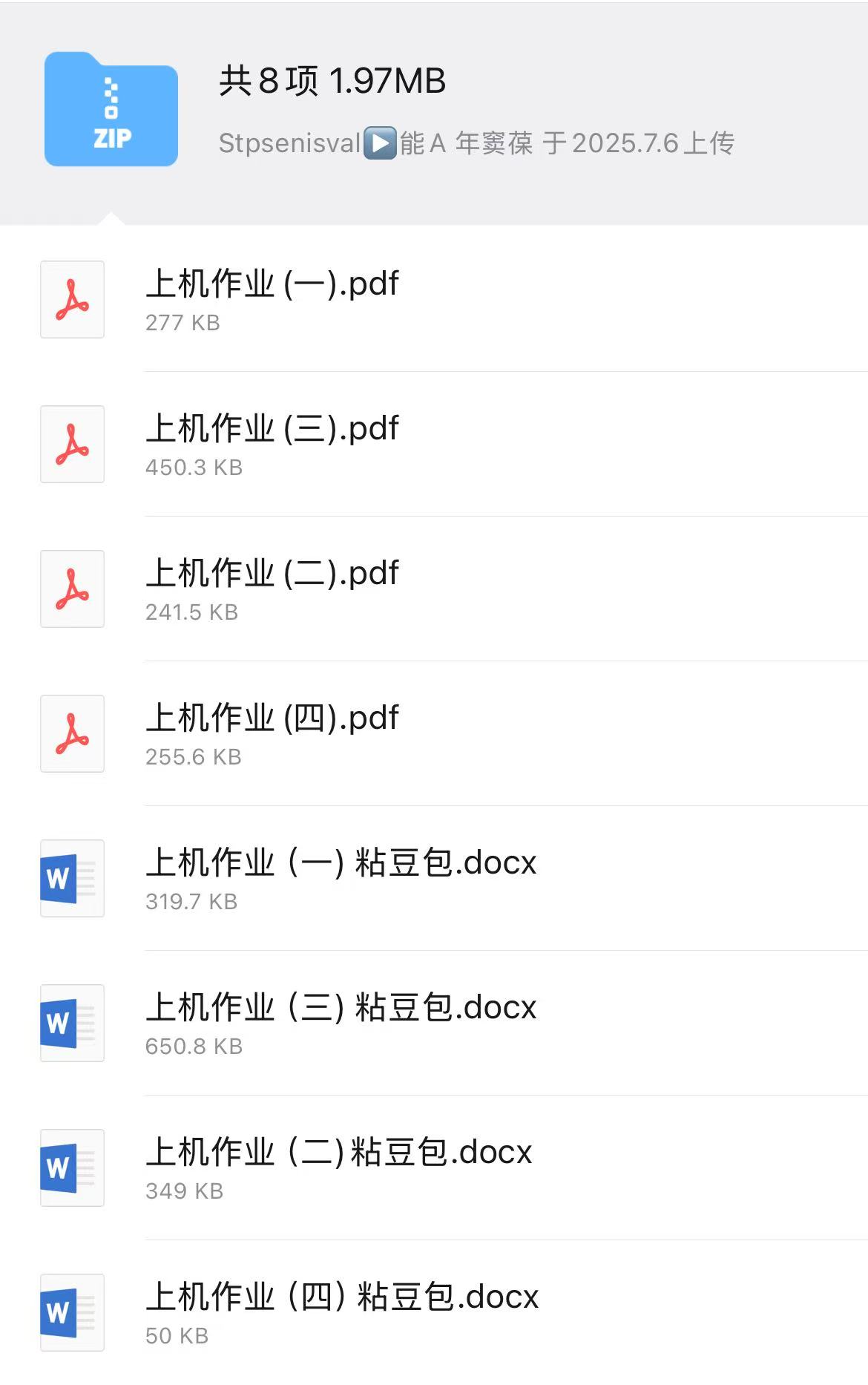Tap 上机作业 (三) 粘豆包.docx file

pyautogui.click(x=340, y=1023)
